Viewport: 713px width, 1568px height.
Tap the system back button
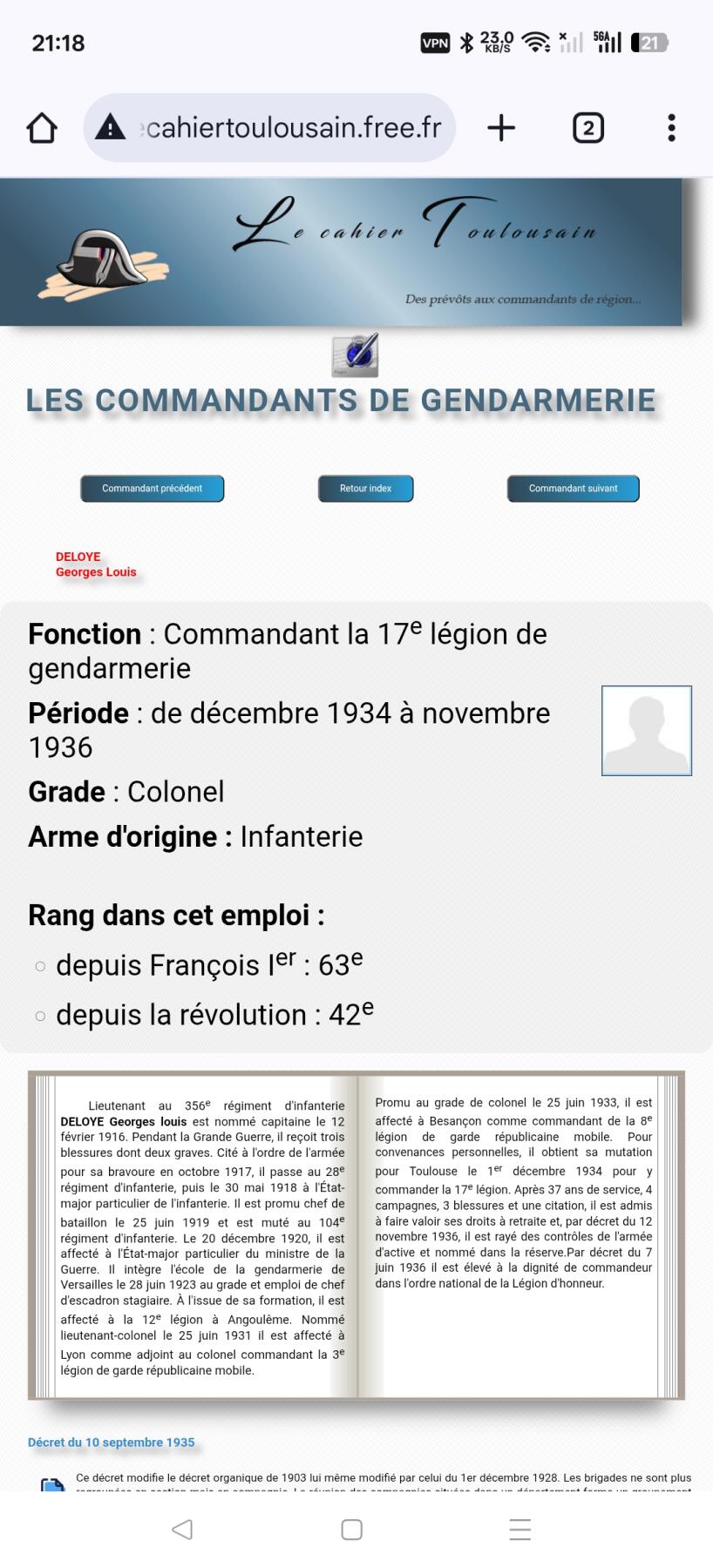(x=182, y=1530)
